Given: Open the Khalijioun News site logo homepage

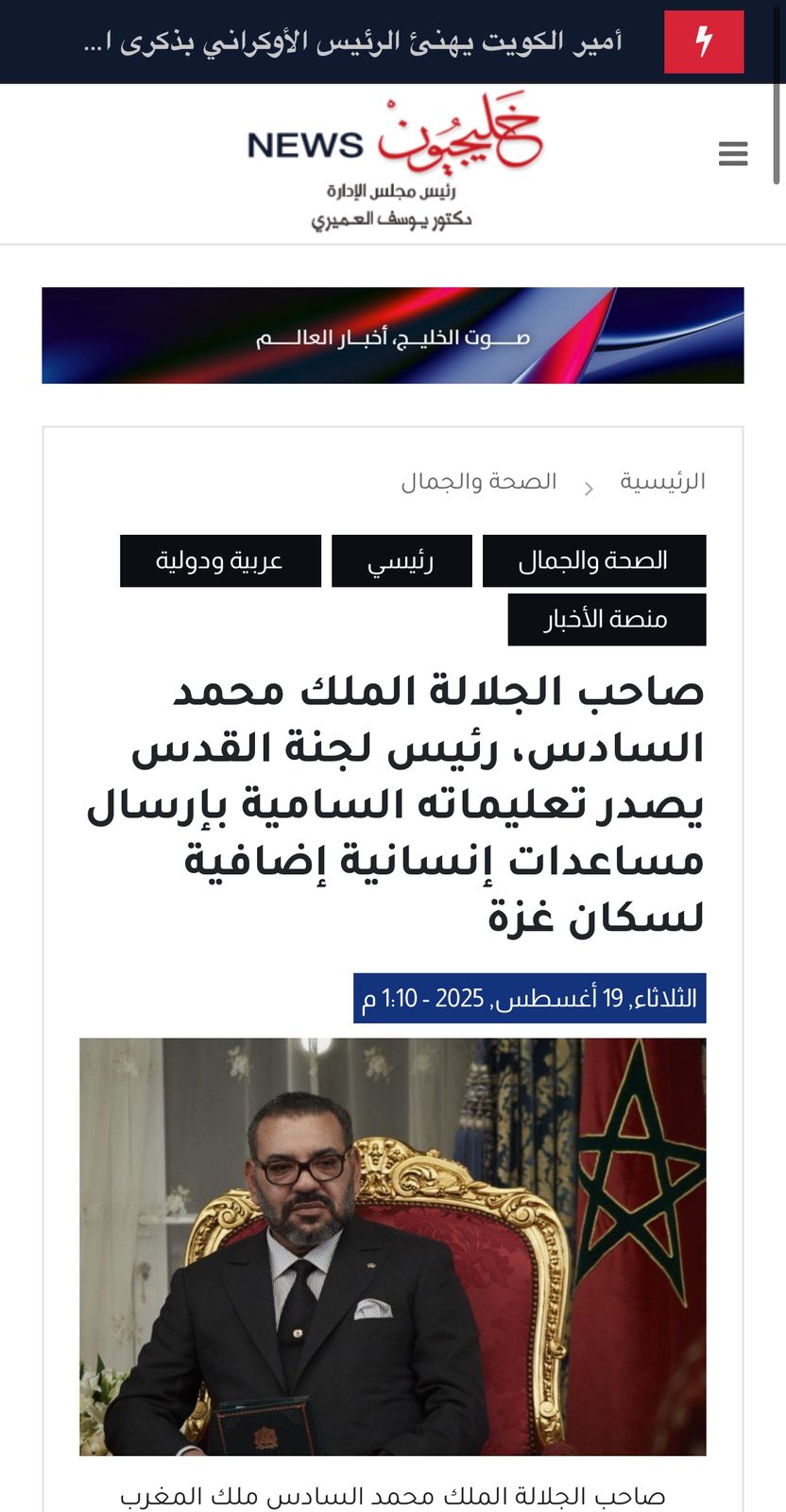Looking at the screenshot, I should pos(394,161).
